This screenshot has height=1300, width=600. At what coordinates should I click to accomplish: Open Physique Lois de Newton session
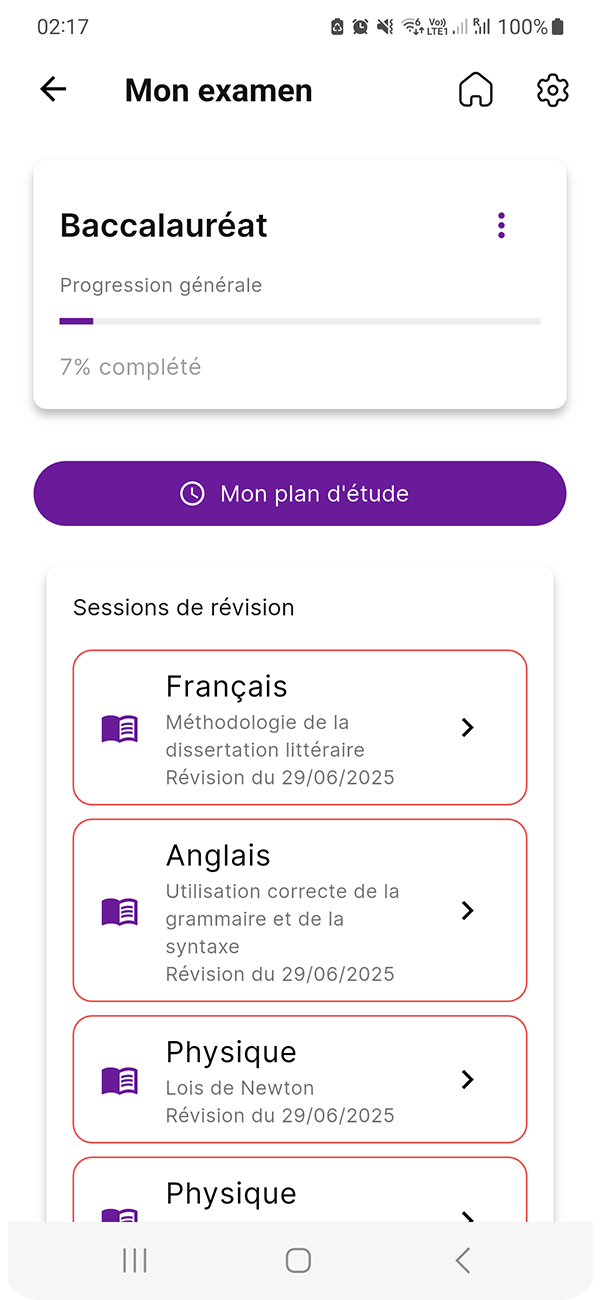click(x=300, y=1079)
